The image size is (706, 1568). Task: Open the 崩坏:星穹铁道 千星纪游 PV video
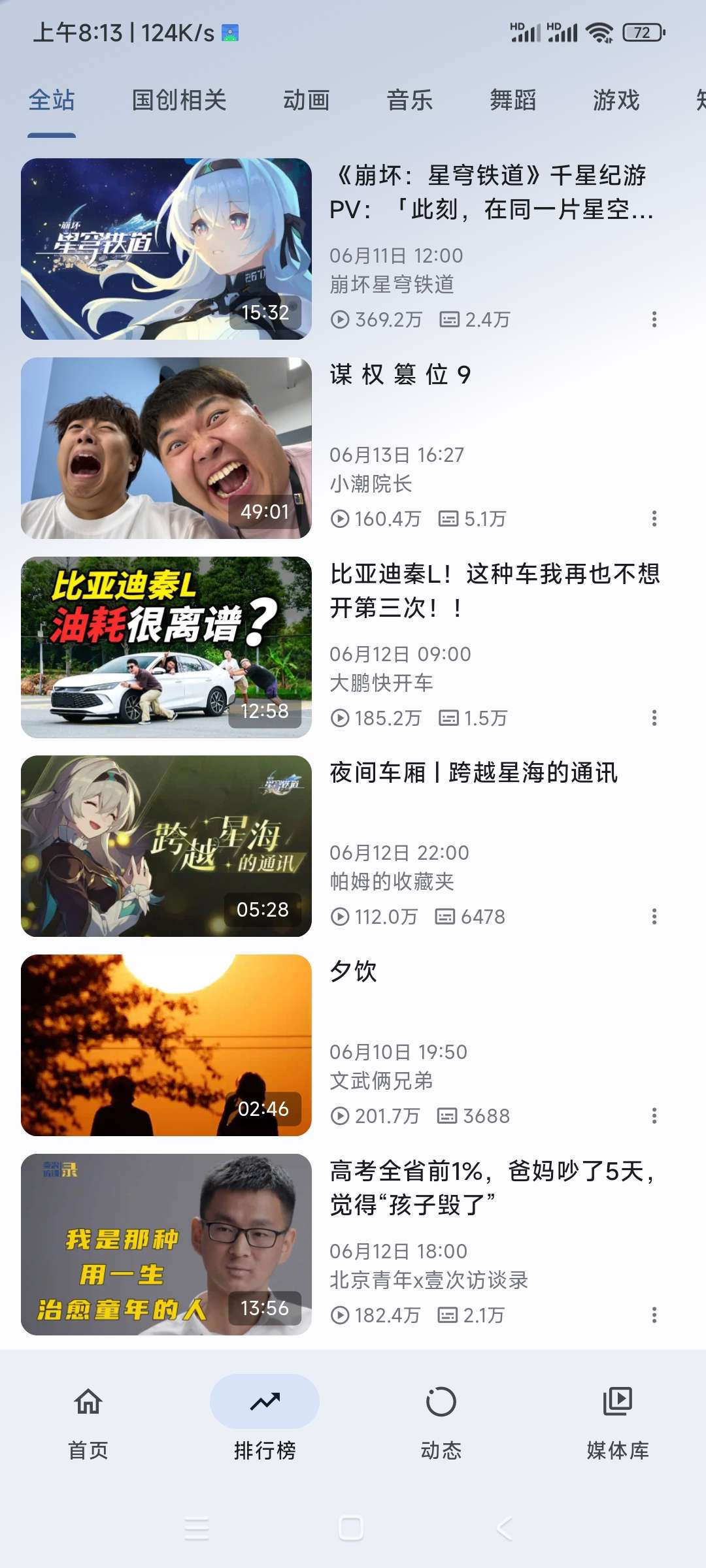[166, 249]
